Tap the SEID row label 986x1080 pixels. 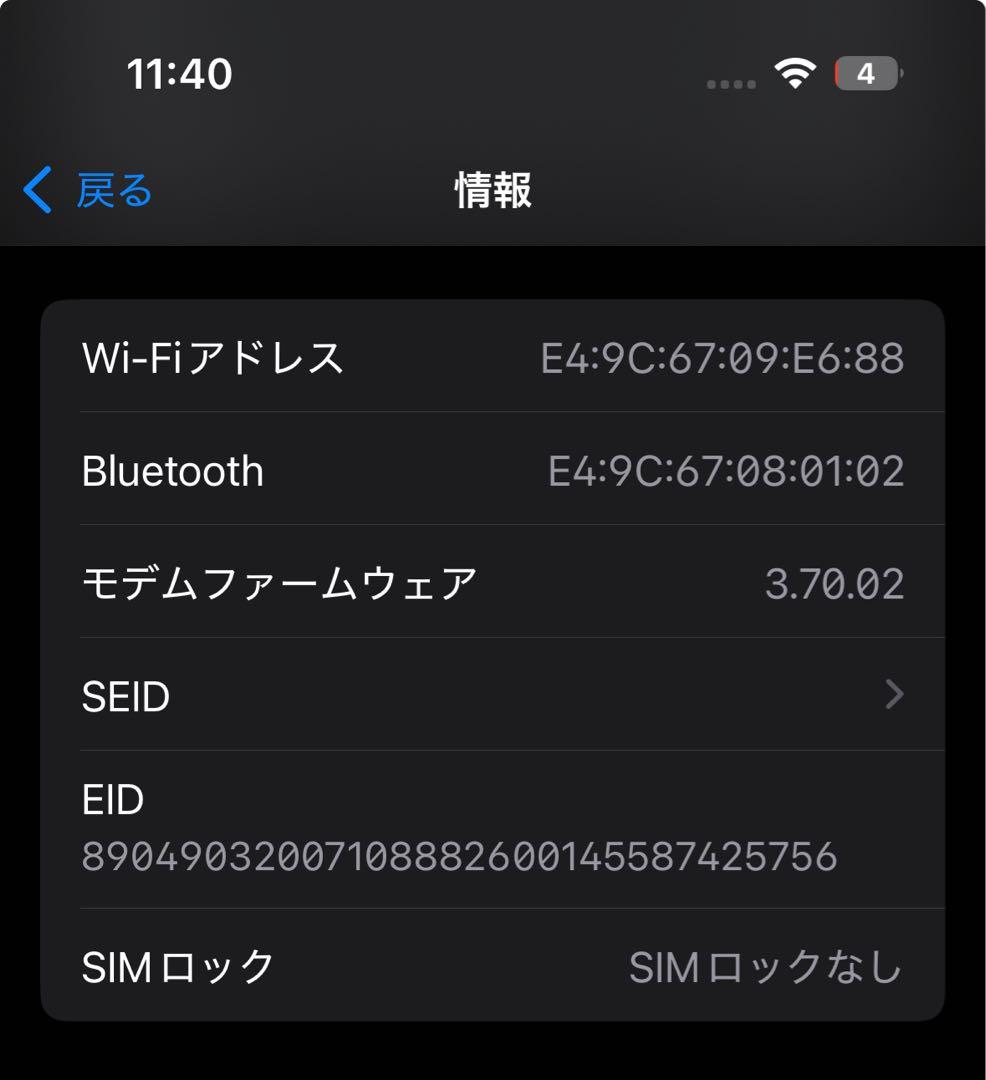coord(124,694)
